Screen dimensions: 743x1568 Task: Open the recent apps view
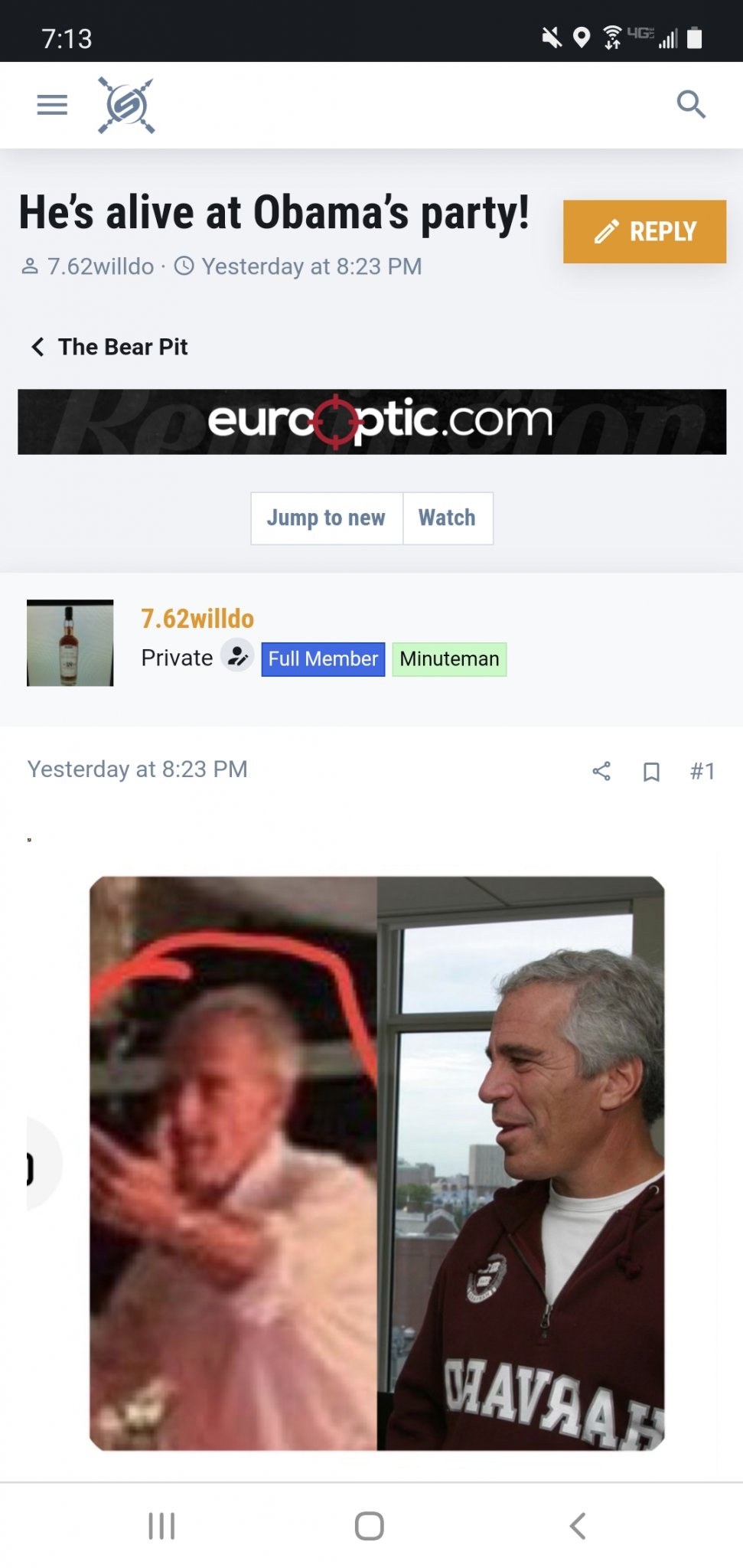(161, 1525)
